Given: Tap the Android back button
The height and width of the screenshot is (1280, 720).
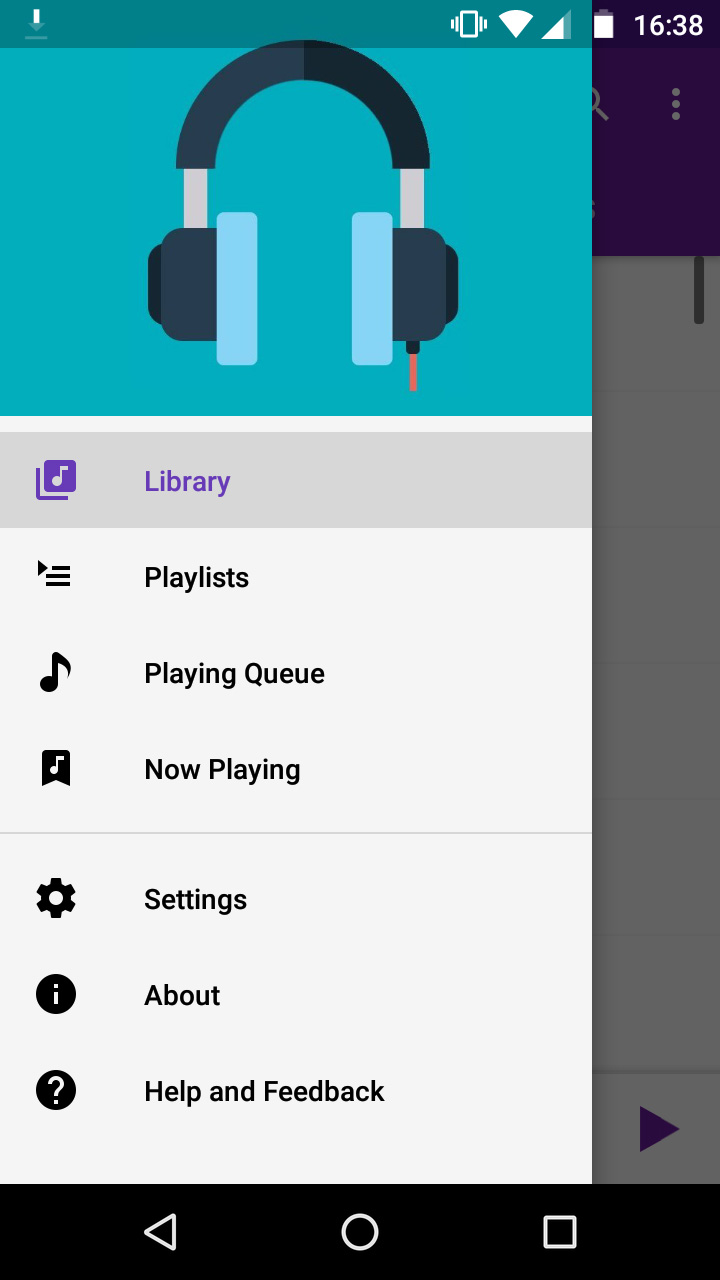Looking at the screenshot, I should pos(160,1232).
